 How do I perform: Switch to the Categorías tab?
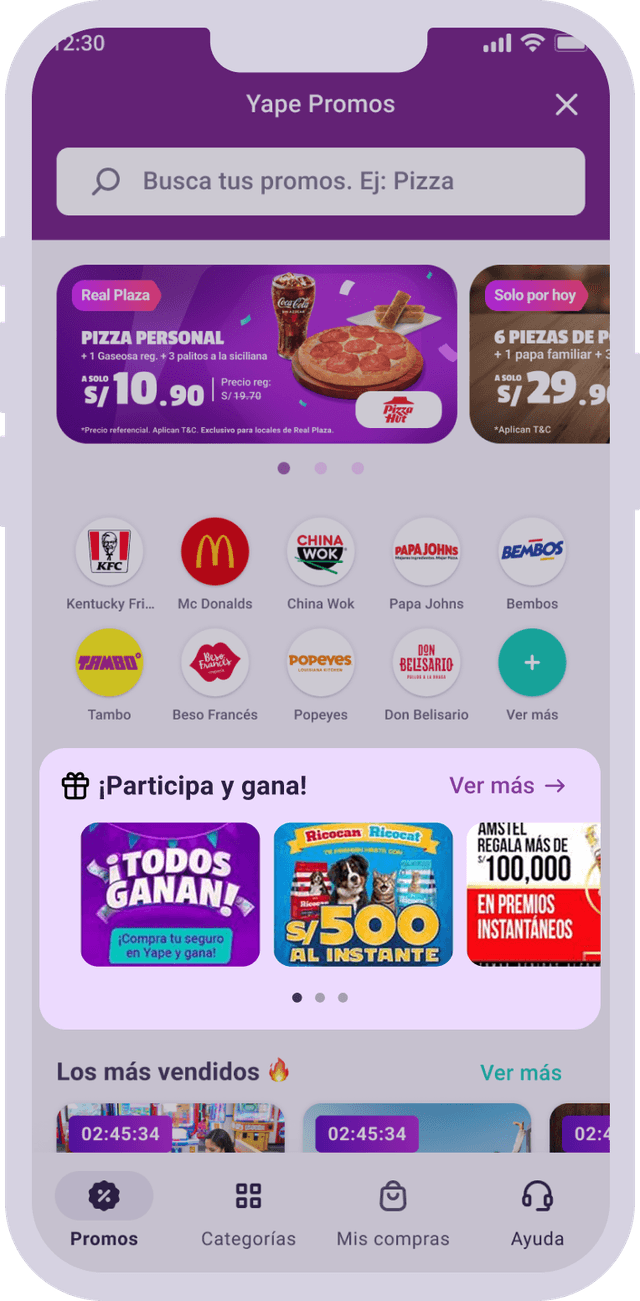(x=248, y=1212)
